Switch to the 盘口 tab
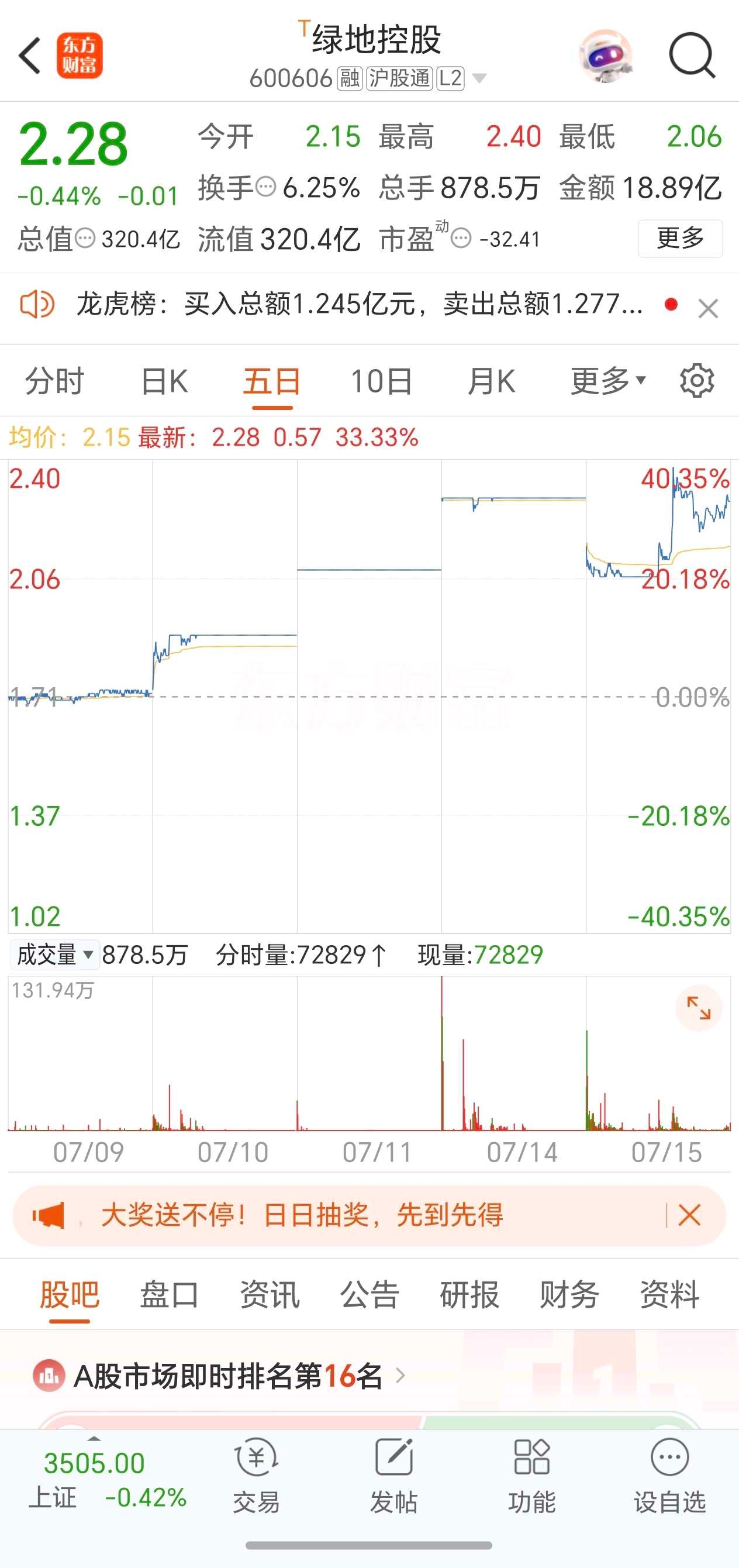Screen dimensions: 739x1568 169,1294
